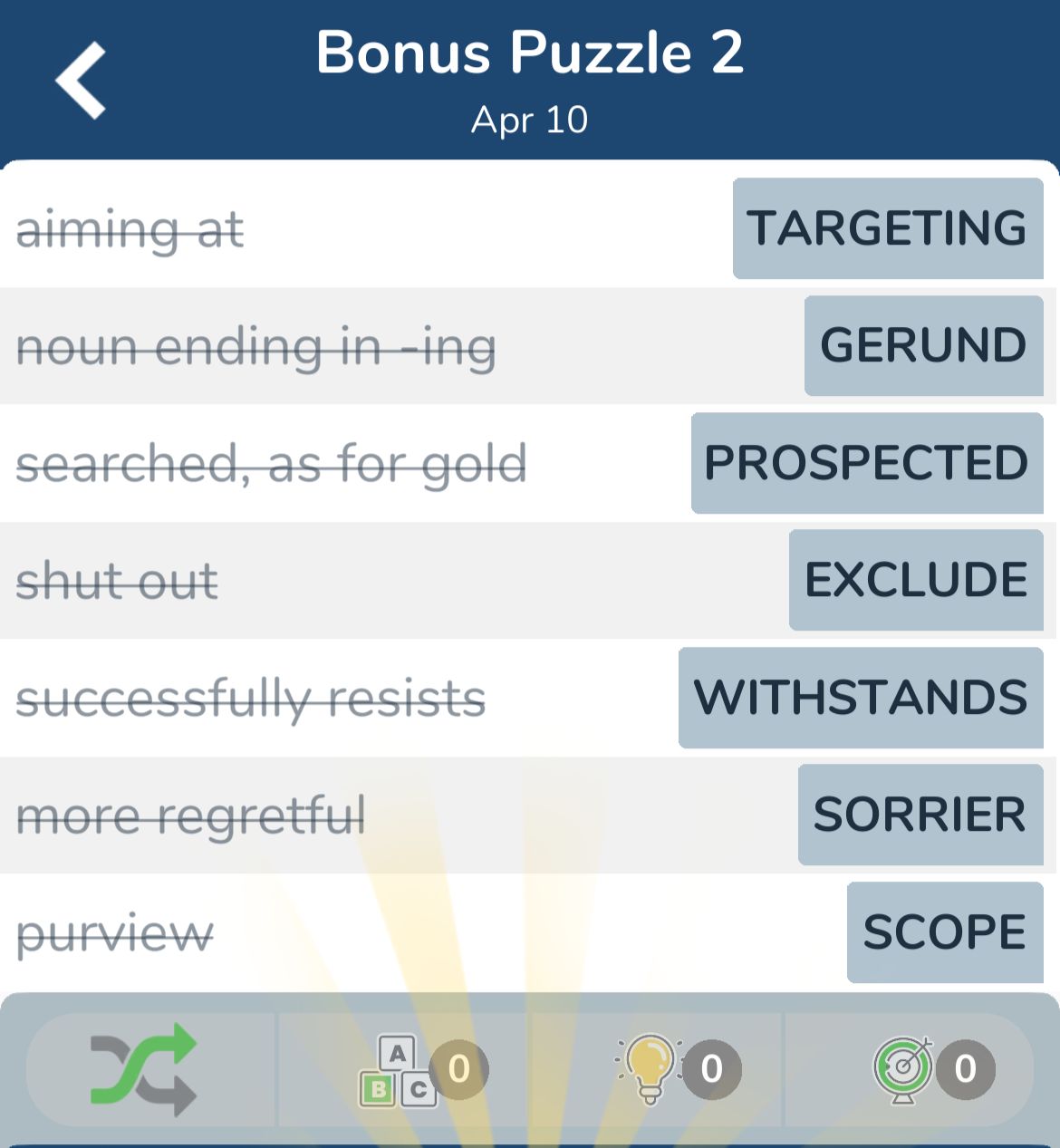Select the EXCLUDE answer tile
Image resolution: width=1060 pixels, height=1148 pixels.
(x=915, y=580)
